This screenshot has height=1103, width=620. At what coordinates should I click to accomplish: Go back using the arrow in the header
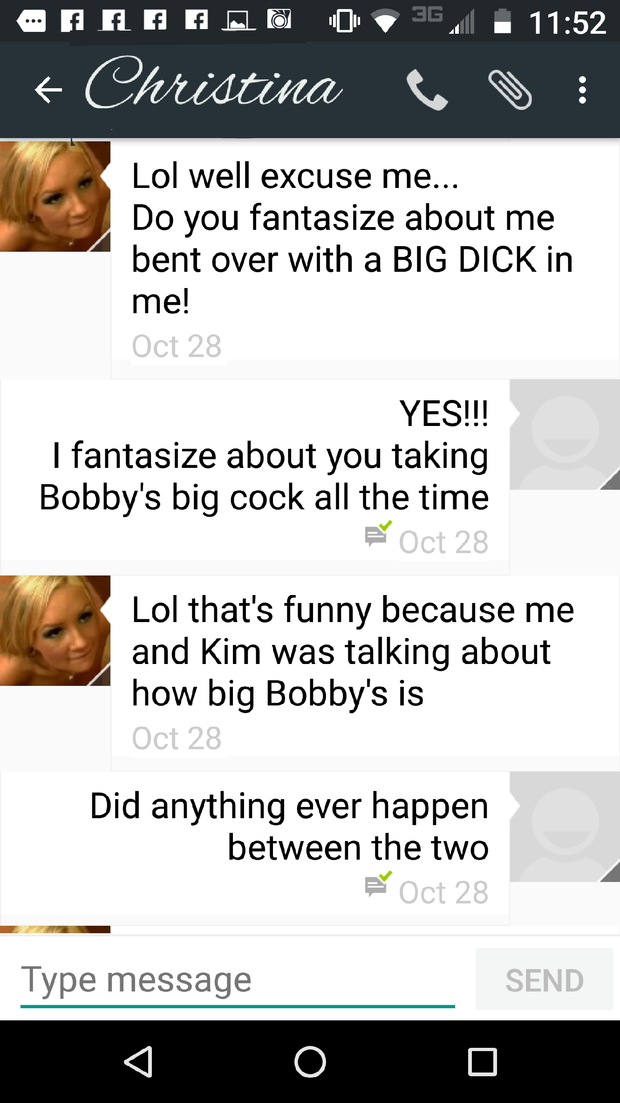coord(48,90)
